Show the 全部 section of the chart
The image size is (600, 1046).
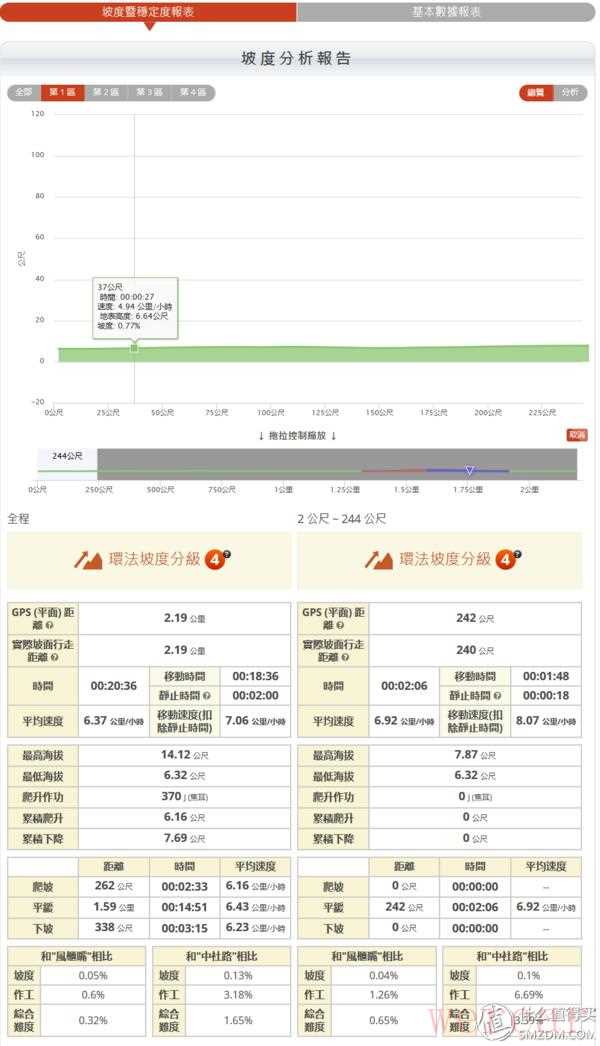click(x=22, y=92)
